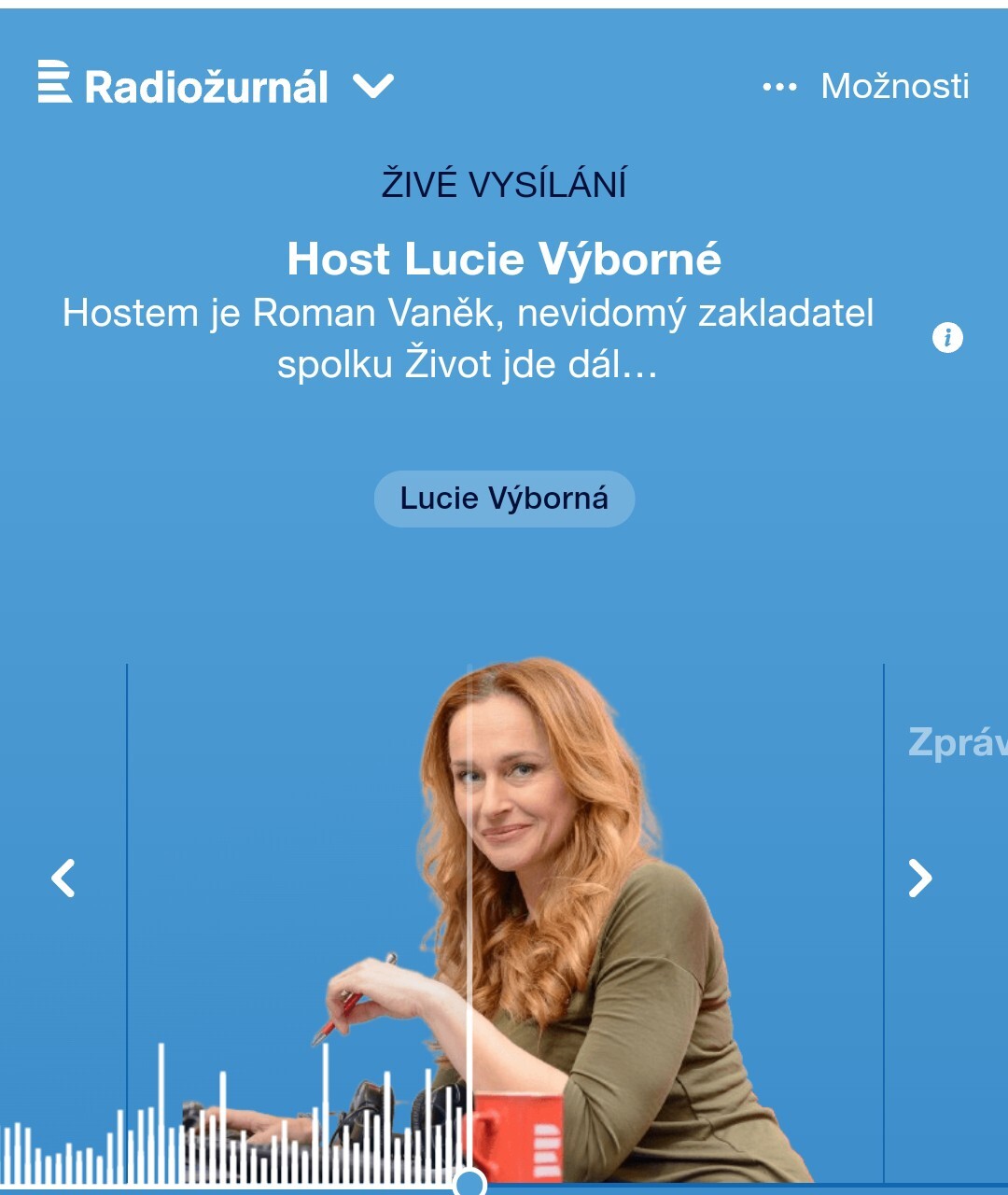This screenshot has height=1195, width=1008.
Task: Tap the timeline playback position handle
Action: pos(469,1183)
